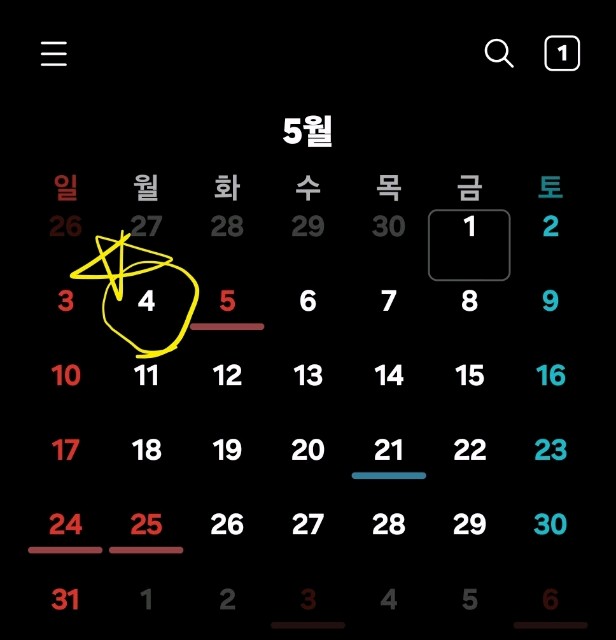Select the 21st with the blue event bar
The width and height of the screenshot is (616, 640).
(x=389, y=450)
